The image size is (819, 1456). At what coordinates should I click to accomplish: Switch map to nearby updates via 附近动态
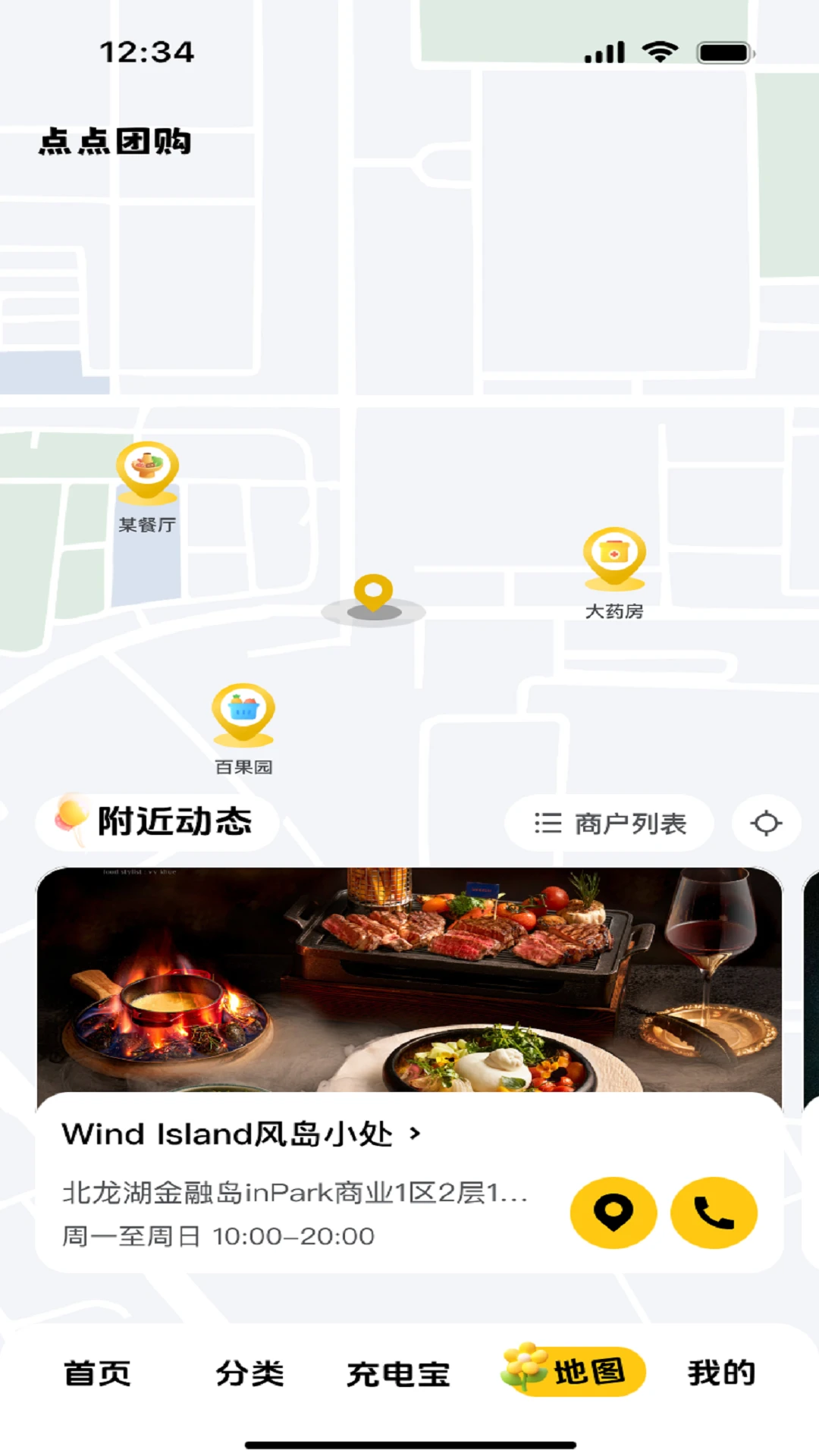[155, 822]
